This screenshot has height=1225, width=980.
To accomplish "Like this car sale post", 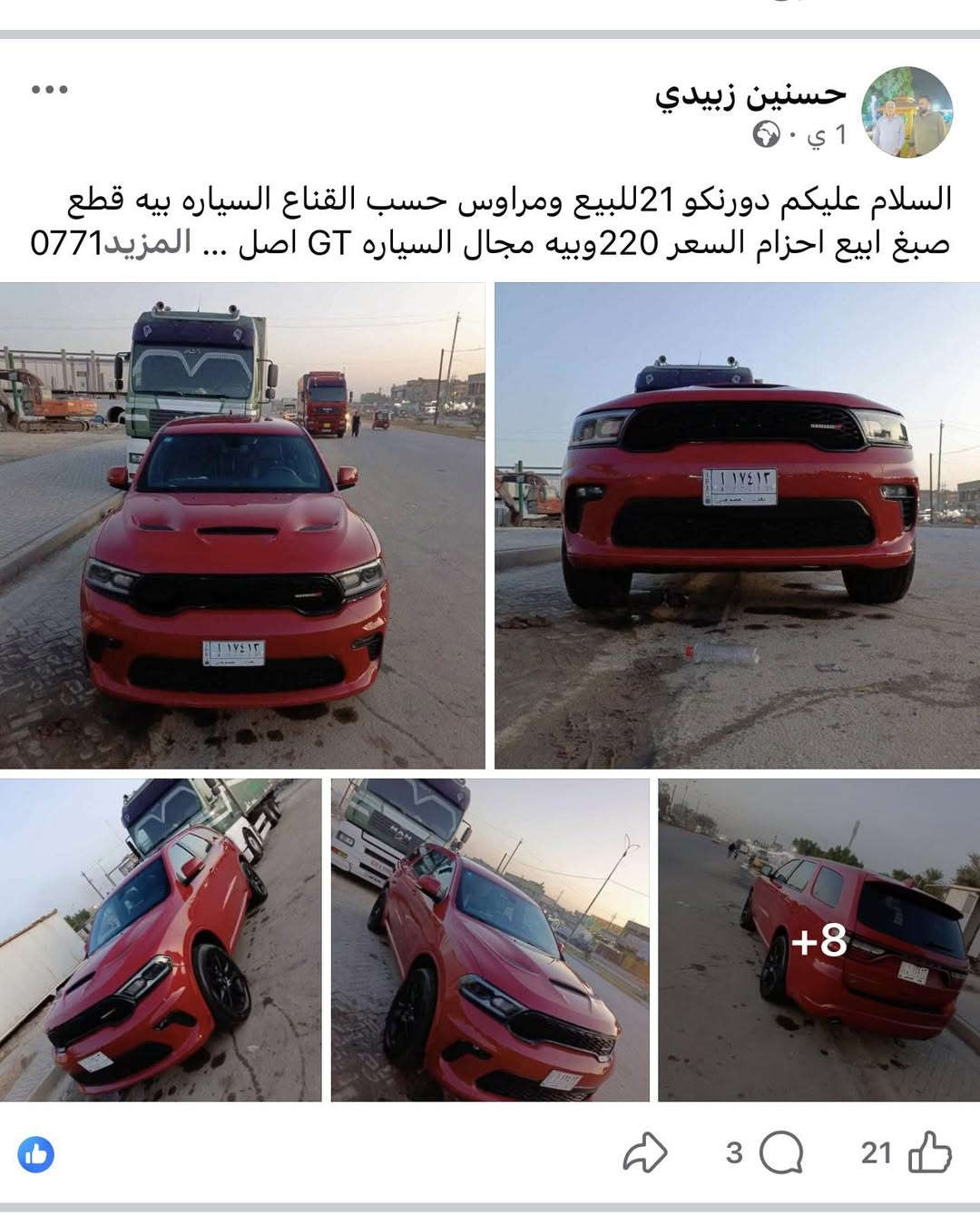I will coord(929,1153).
